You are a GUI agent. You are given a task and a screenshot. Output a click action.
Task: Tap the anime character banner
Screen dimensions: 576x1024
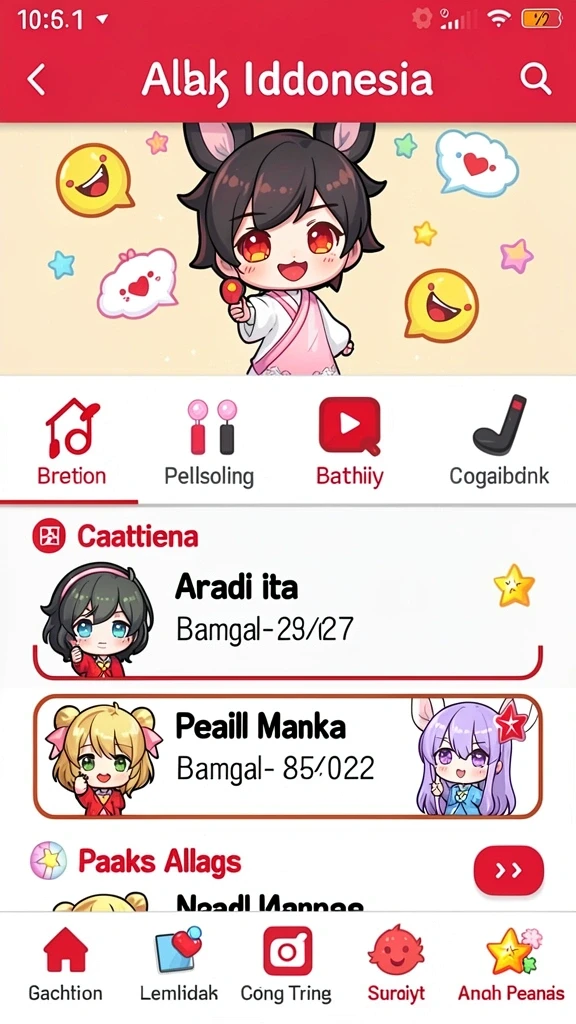(288, 249)
